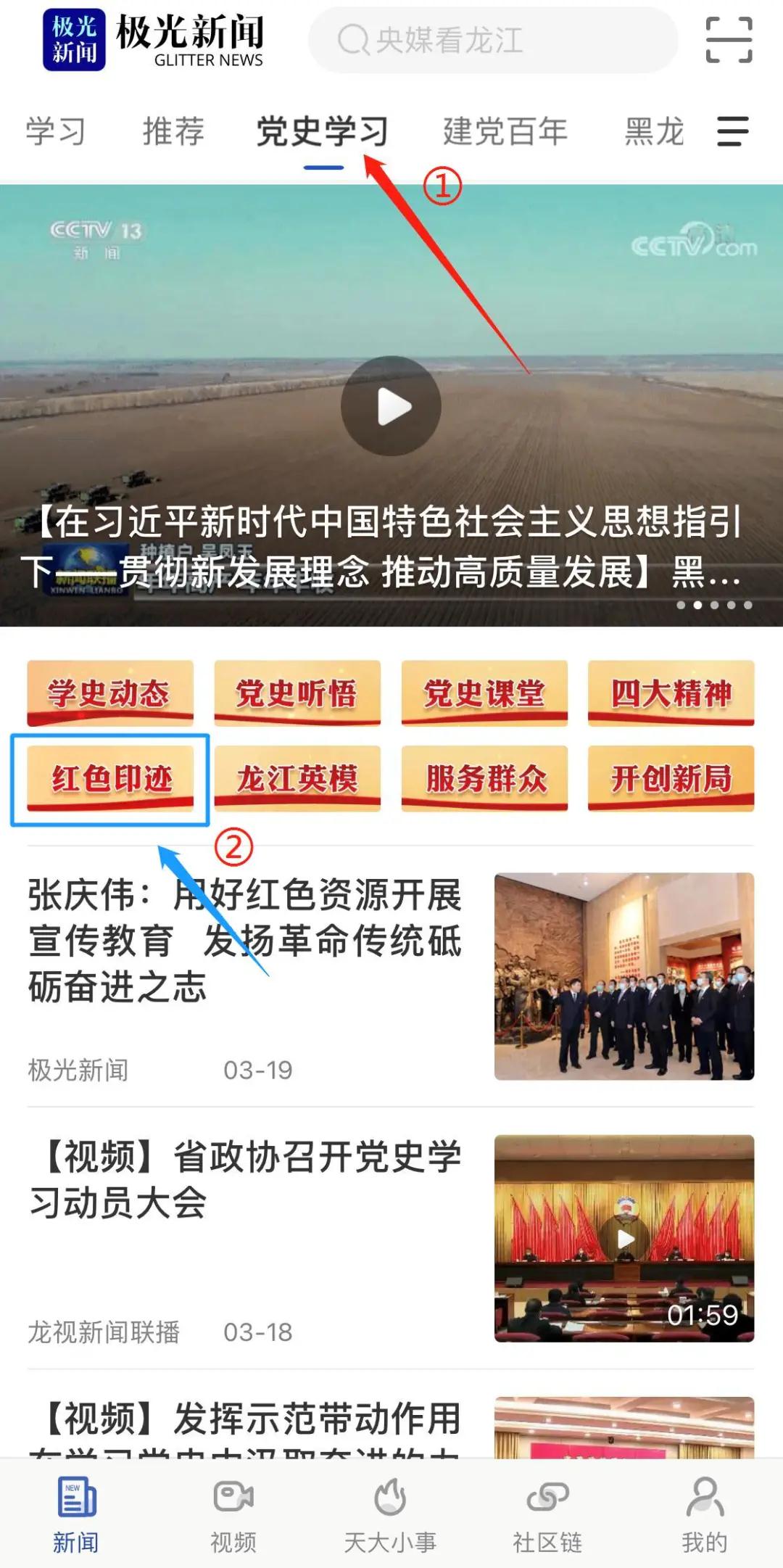Open the scan icon

tap(729, 40)
